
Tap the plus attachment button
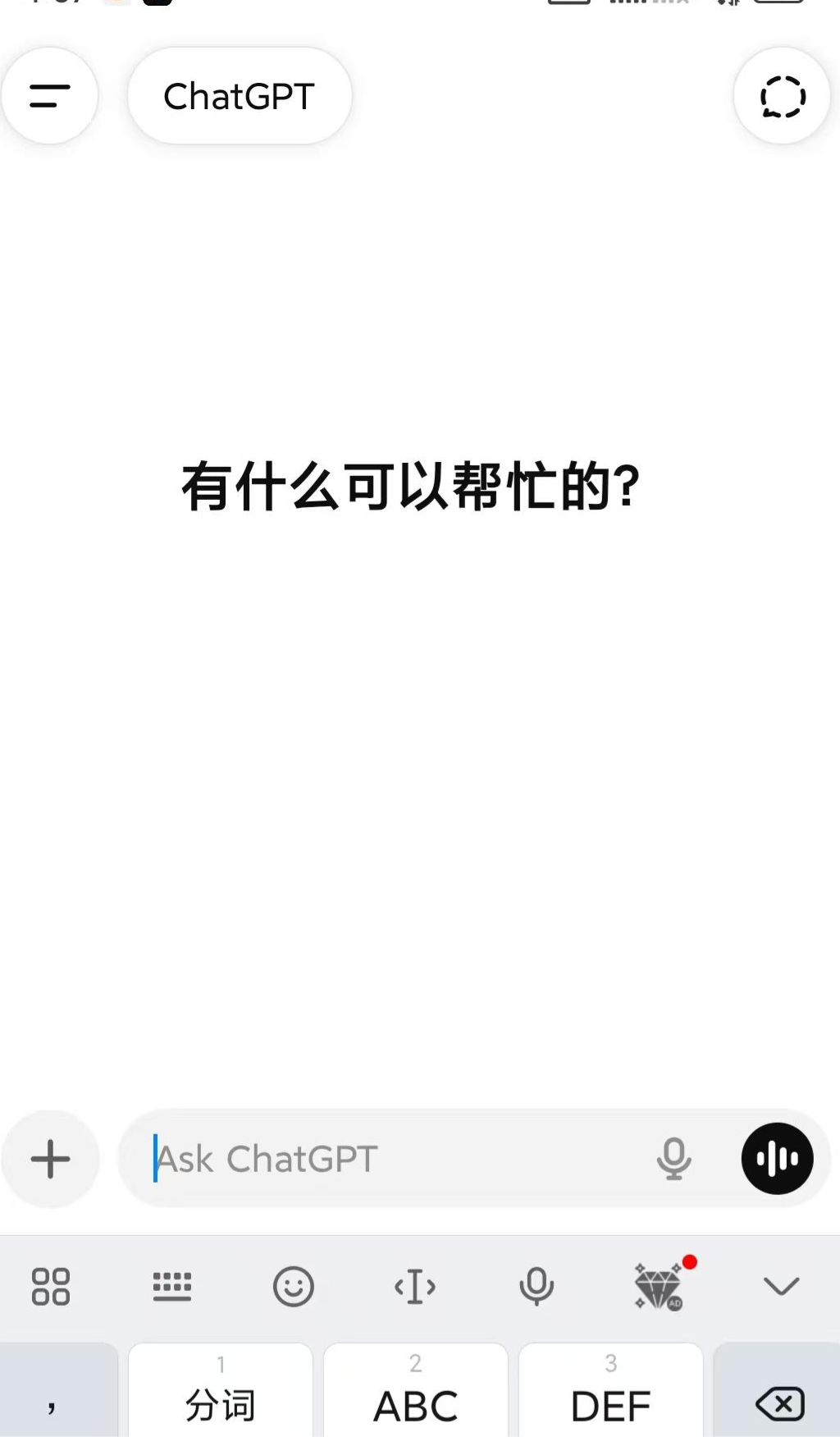[x=50, y=1159]
